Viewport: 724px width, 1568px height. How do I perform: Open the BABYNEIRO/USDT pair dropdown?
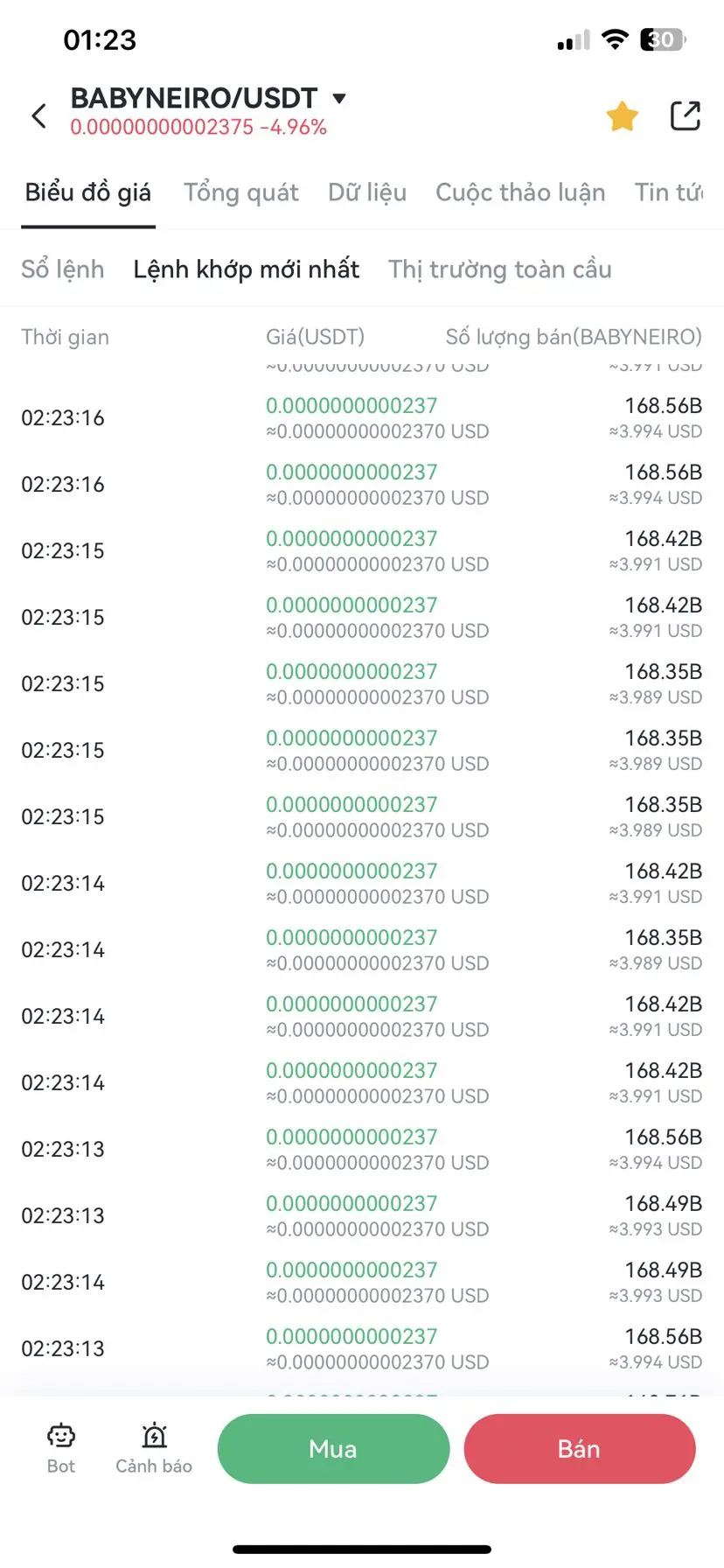coord(339,98)
